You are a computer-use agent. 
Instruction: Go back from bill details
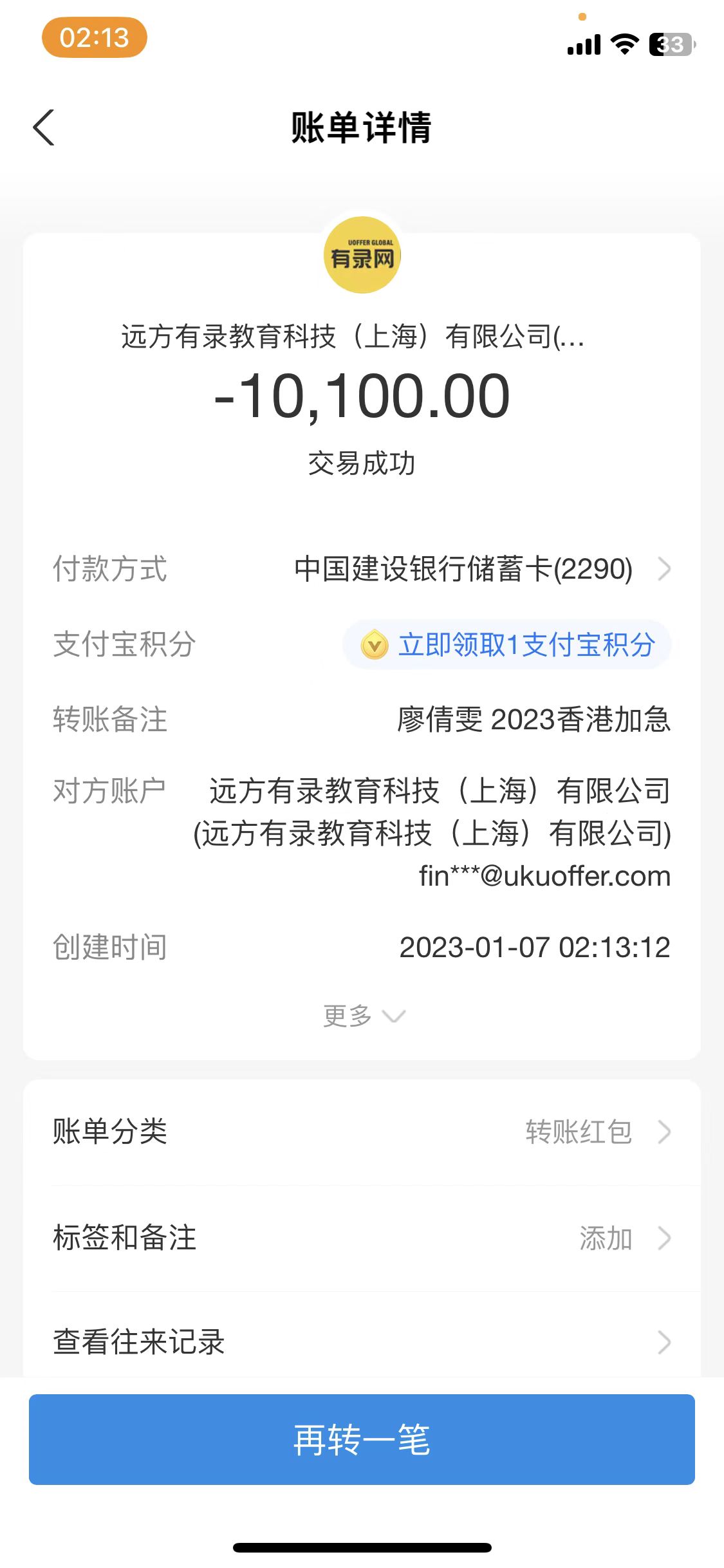(x=44, y=127)
